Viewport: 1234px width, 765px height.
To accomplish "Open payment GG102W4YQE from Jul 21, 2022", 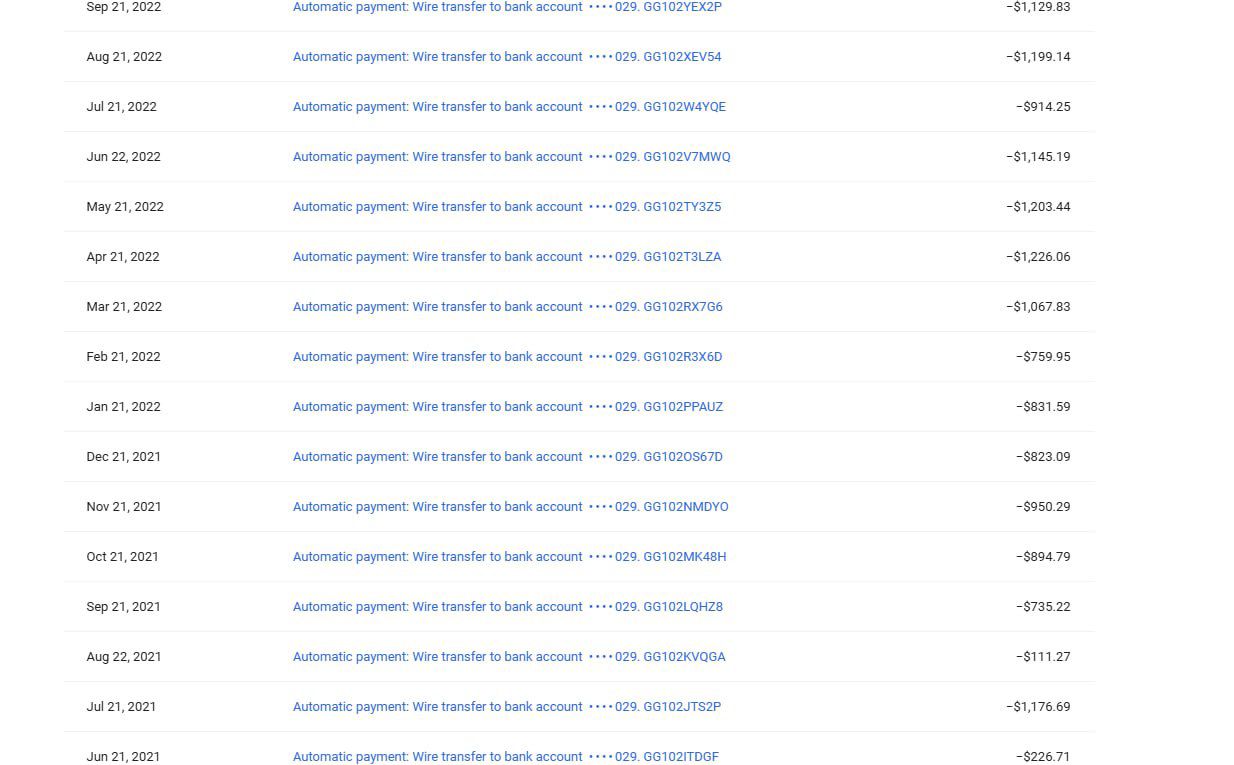I will pos(509,107).
